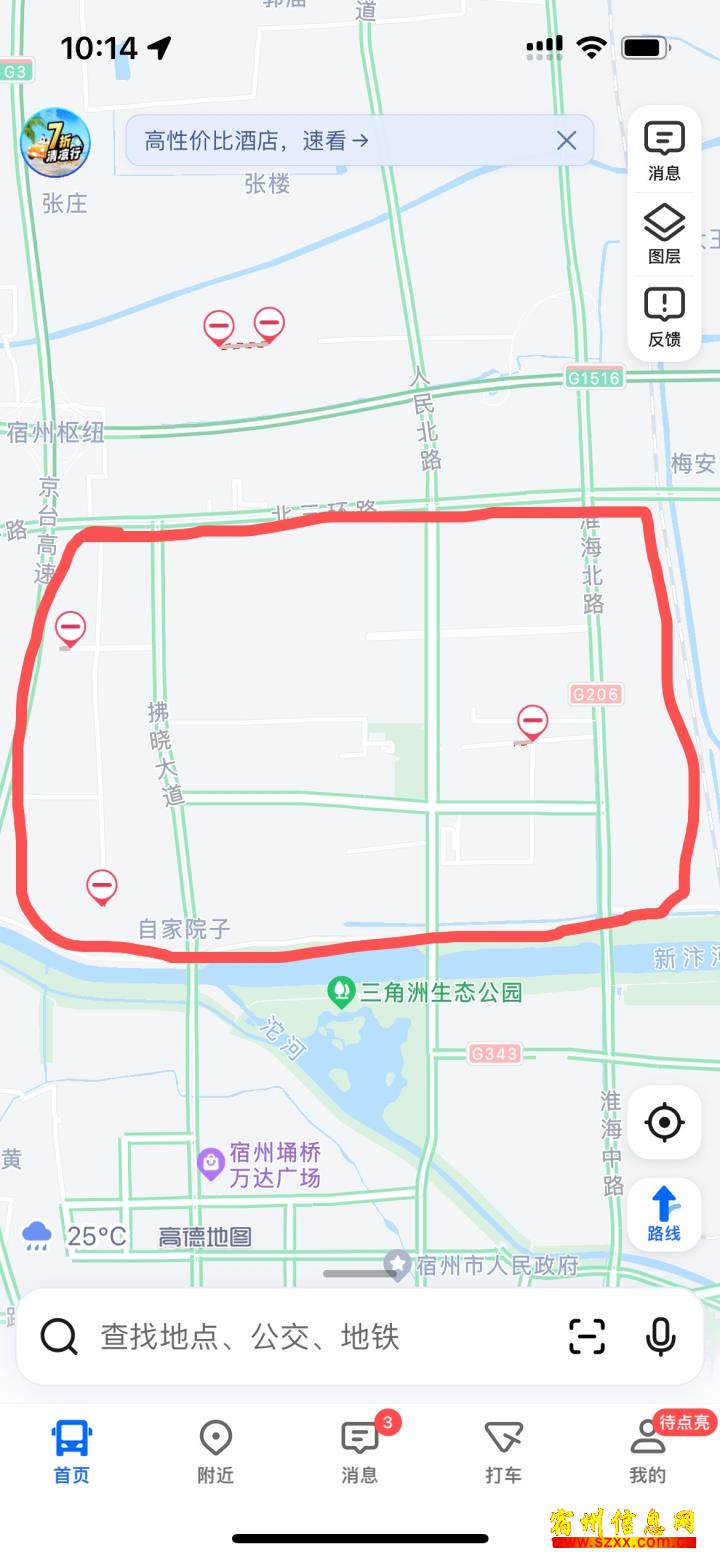Image resolution: width=720 pixels, height=1558 pixels.
Task: Tap the voice search microphone
Action: point(660,1336)
